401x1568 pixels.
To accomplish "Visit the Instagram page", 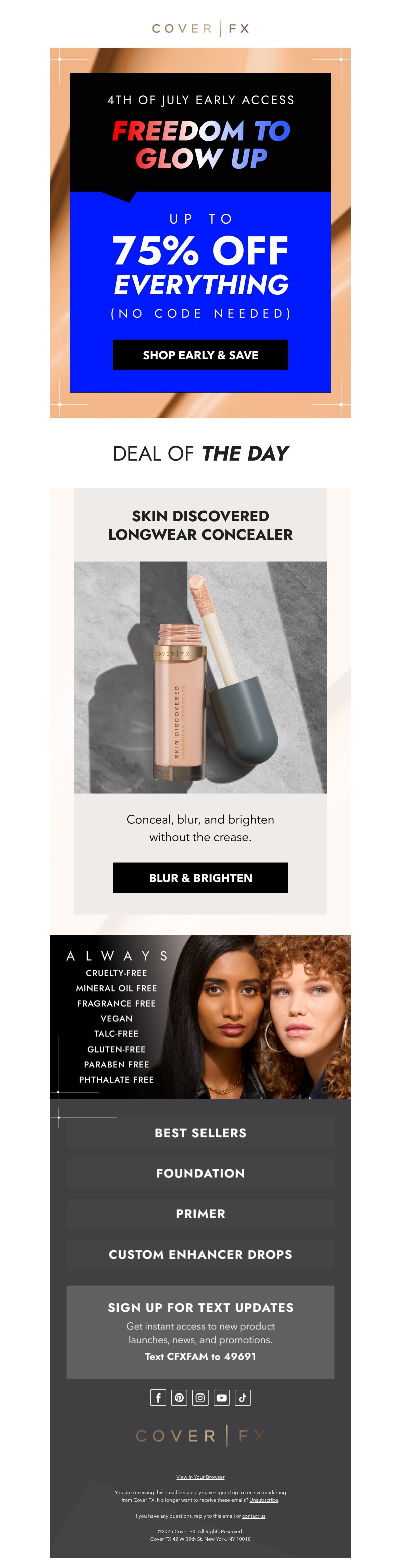I will click(200, 1398).
